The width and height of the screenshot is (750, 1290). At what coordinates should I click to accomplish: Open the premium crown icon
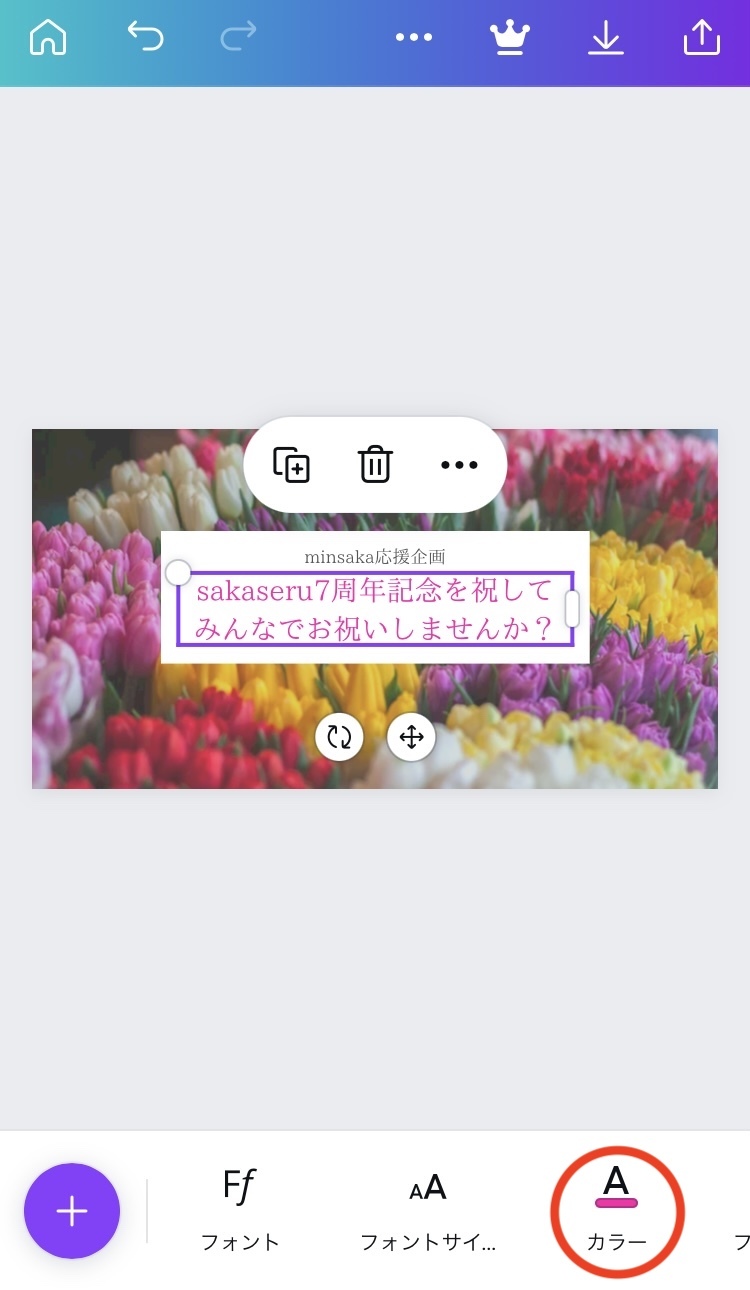[x=509, y=38]
